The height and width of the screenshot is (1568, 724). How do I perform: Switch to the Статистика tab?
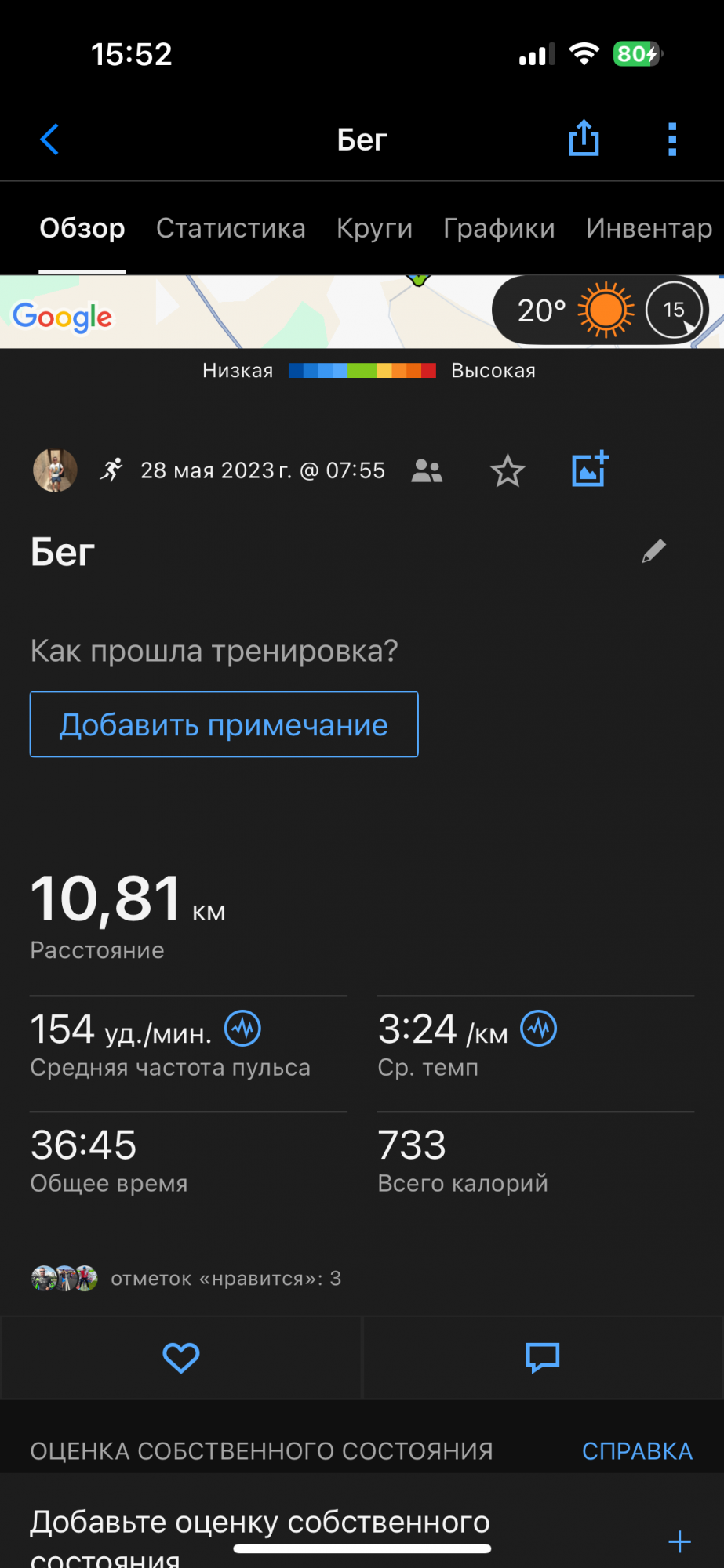pyautogui.click(x=231, y=228)
